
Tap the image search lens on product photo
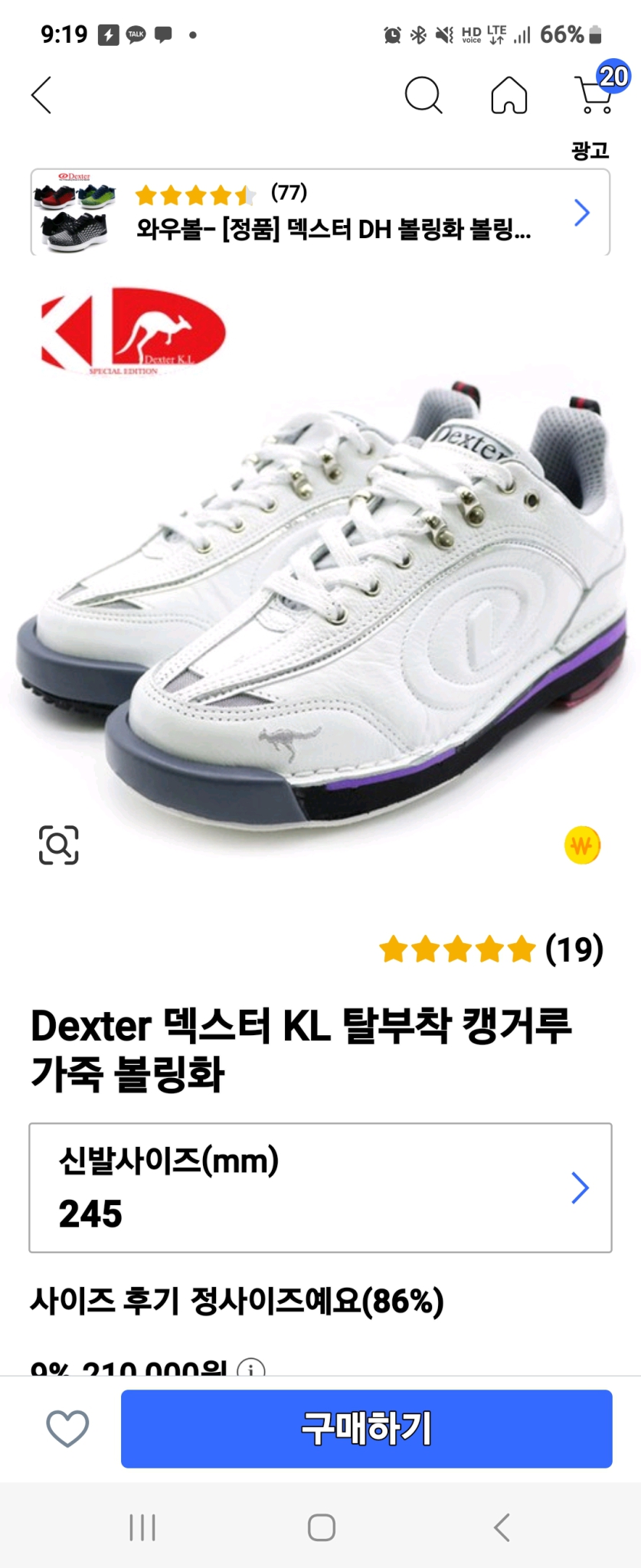60,846
